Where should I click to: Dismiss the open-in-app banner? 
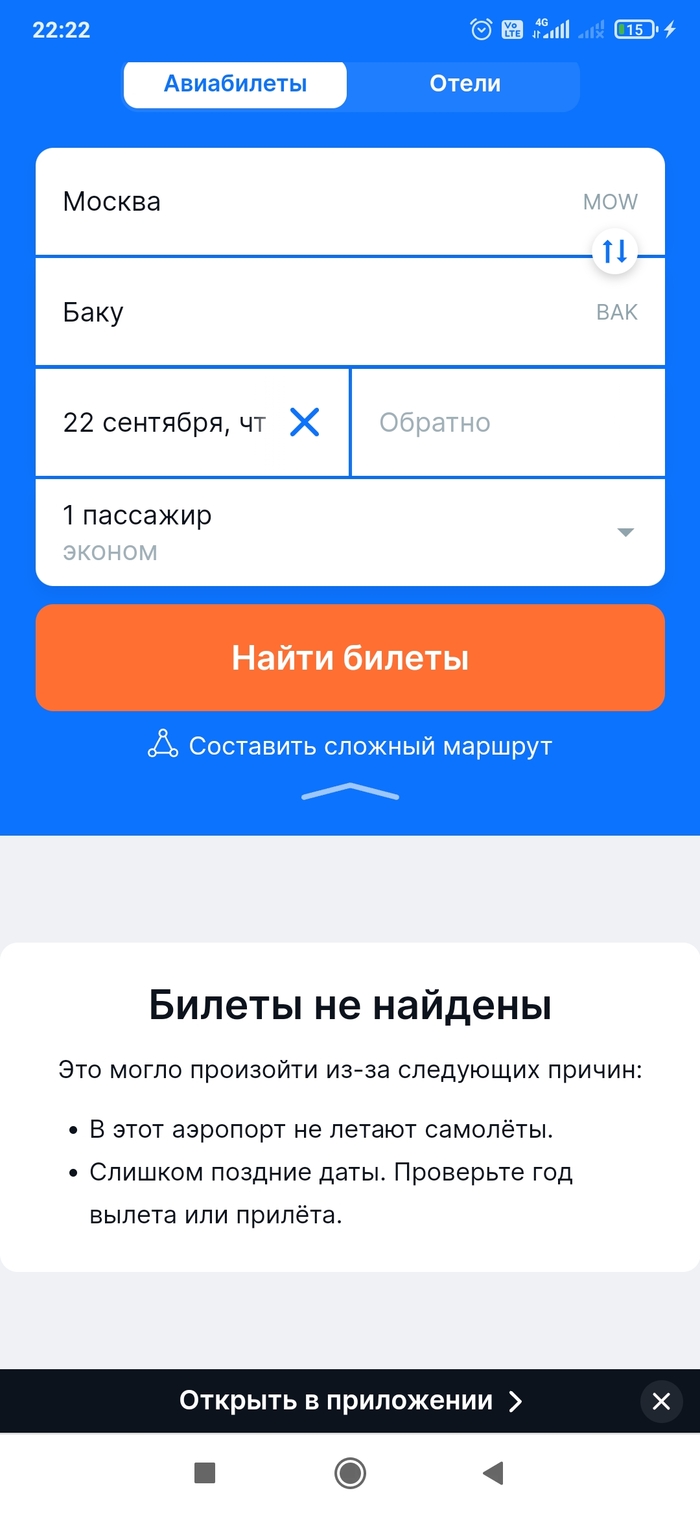(x=661, y=1401)
